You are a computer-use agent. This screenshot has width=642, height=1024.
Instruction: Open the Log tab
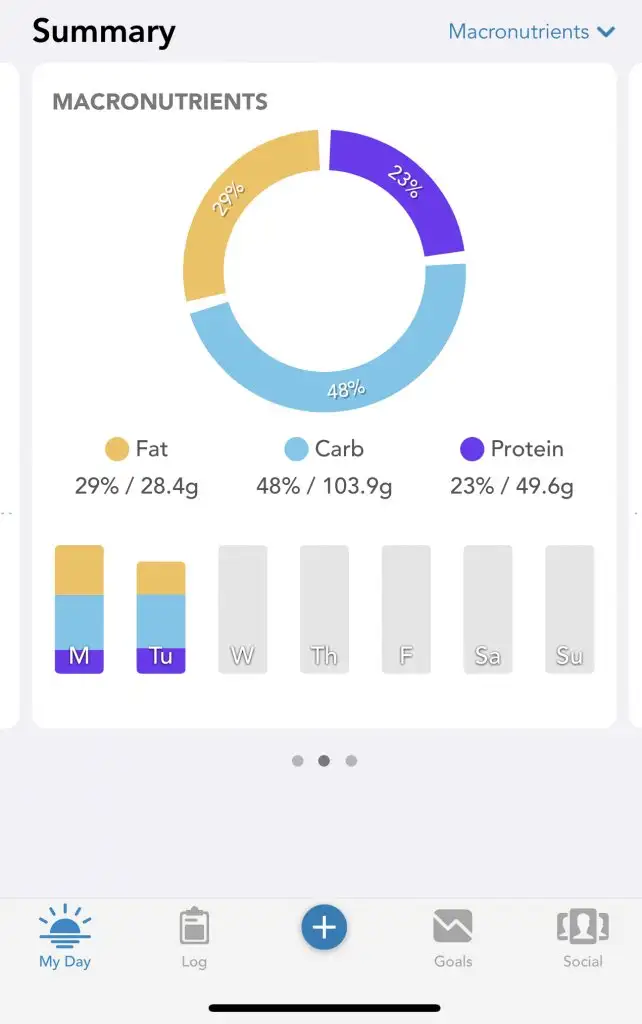click(194, 937)
